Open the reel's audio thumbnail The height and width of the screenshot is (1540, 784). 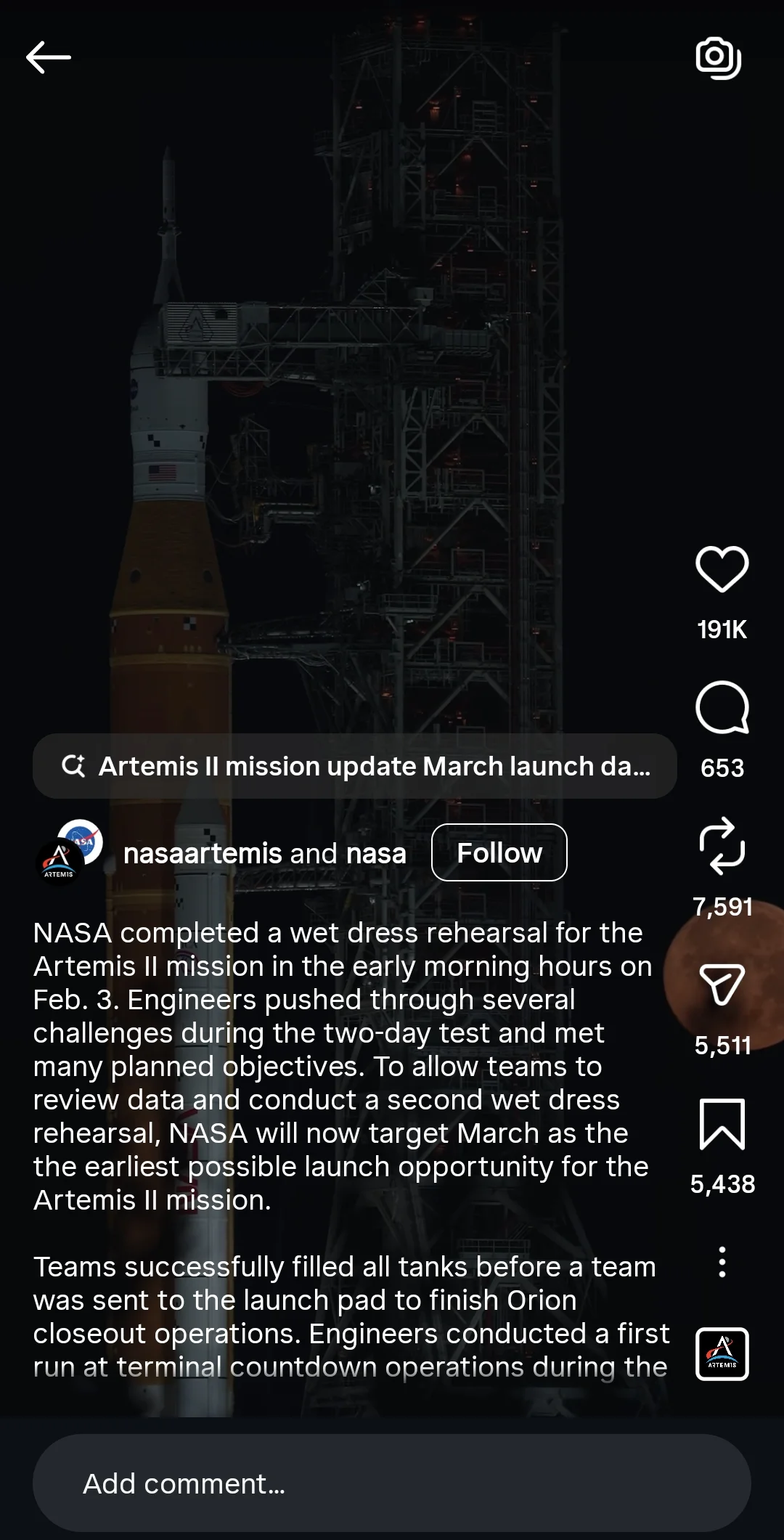point(722,1353)
